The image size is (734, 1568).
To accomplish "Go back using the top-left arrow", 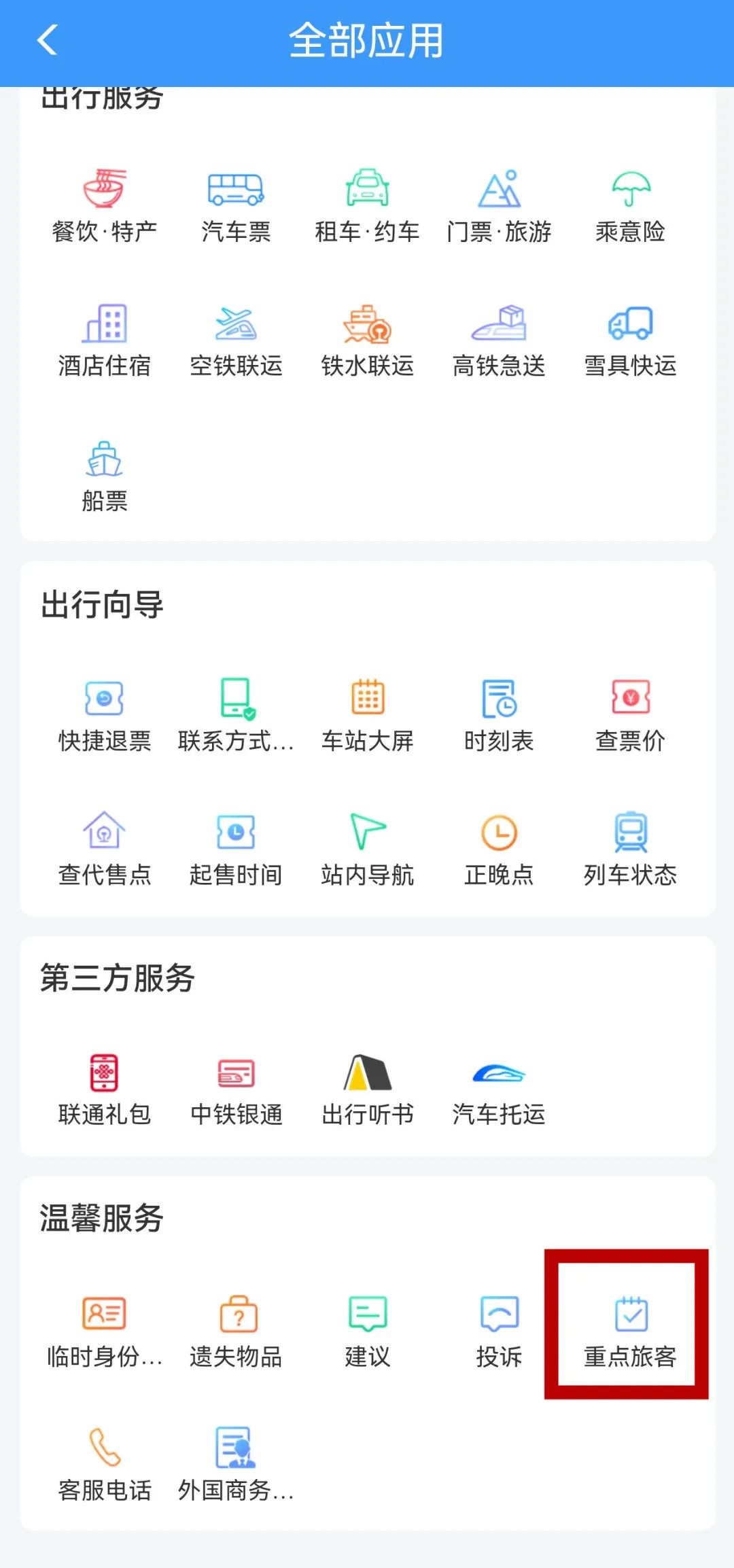I will 46,41.
